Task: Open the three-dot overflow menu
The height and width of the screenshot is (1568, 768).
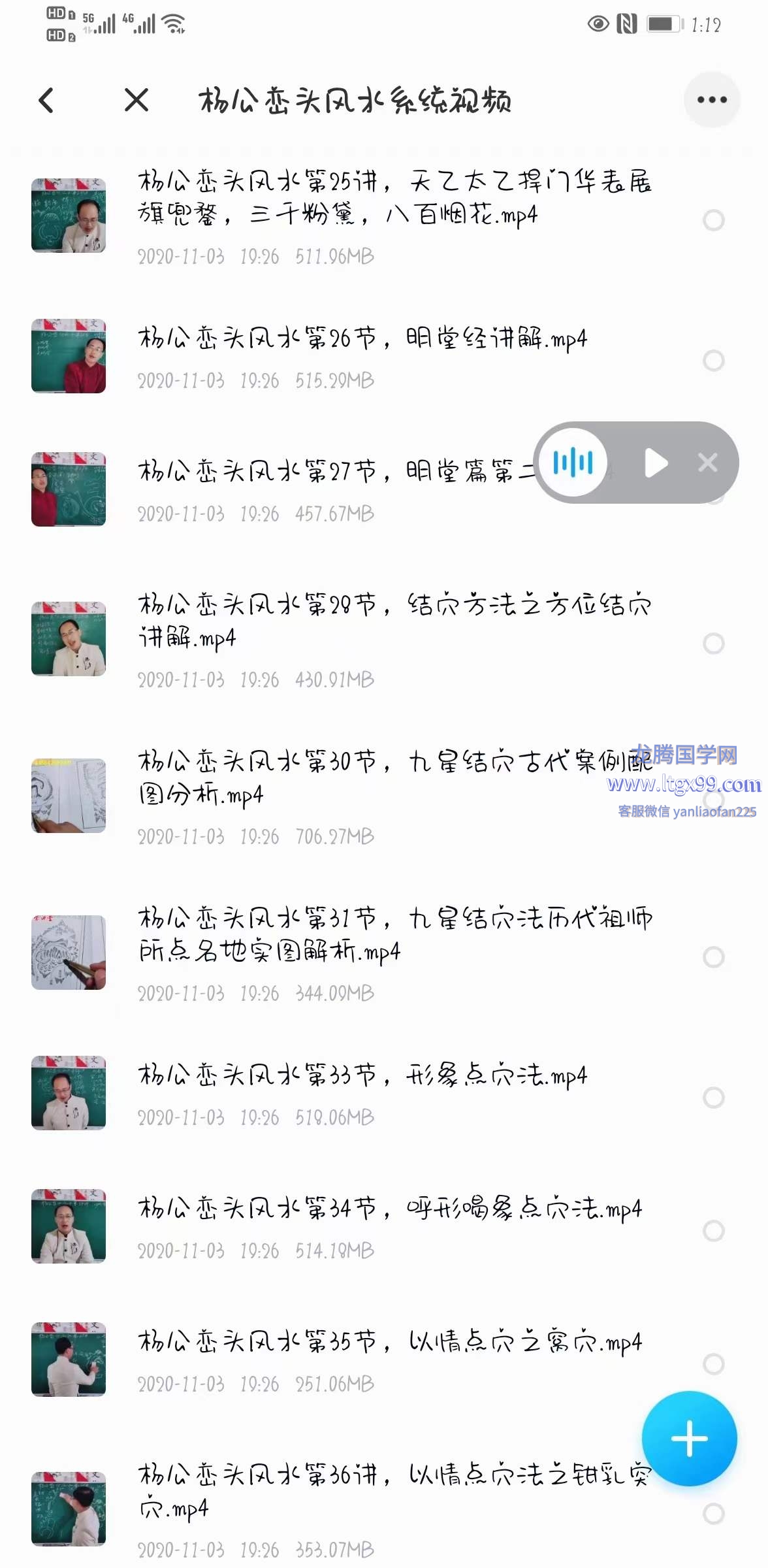Action: tap(711, 100)
